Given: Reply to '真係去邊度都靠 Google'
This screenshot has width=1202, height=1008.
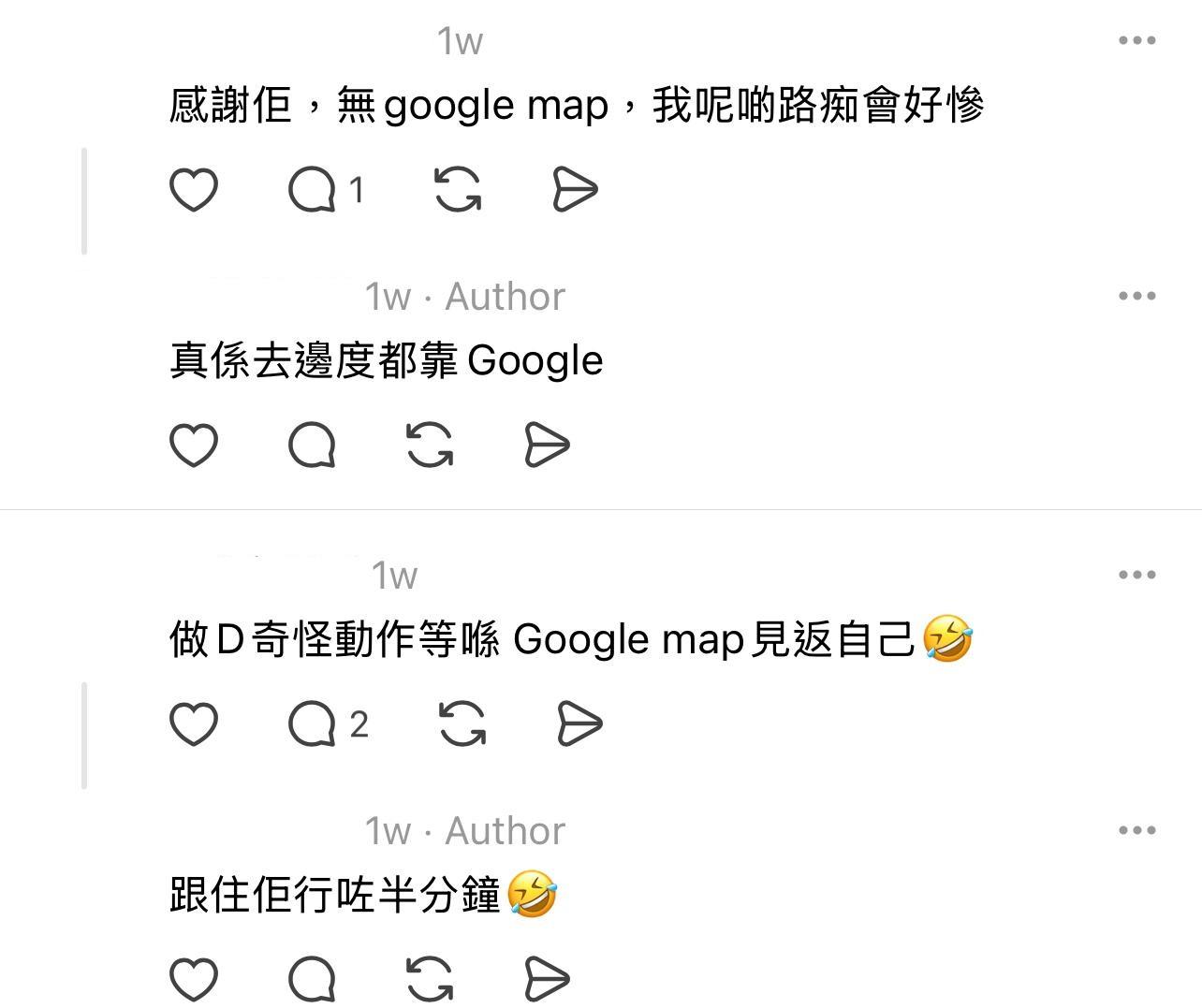Looking at the screenshot, I should tap(312, 444).
